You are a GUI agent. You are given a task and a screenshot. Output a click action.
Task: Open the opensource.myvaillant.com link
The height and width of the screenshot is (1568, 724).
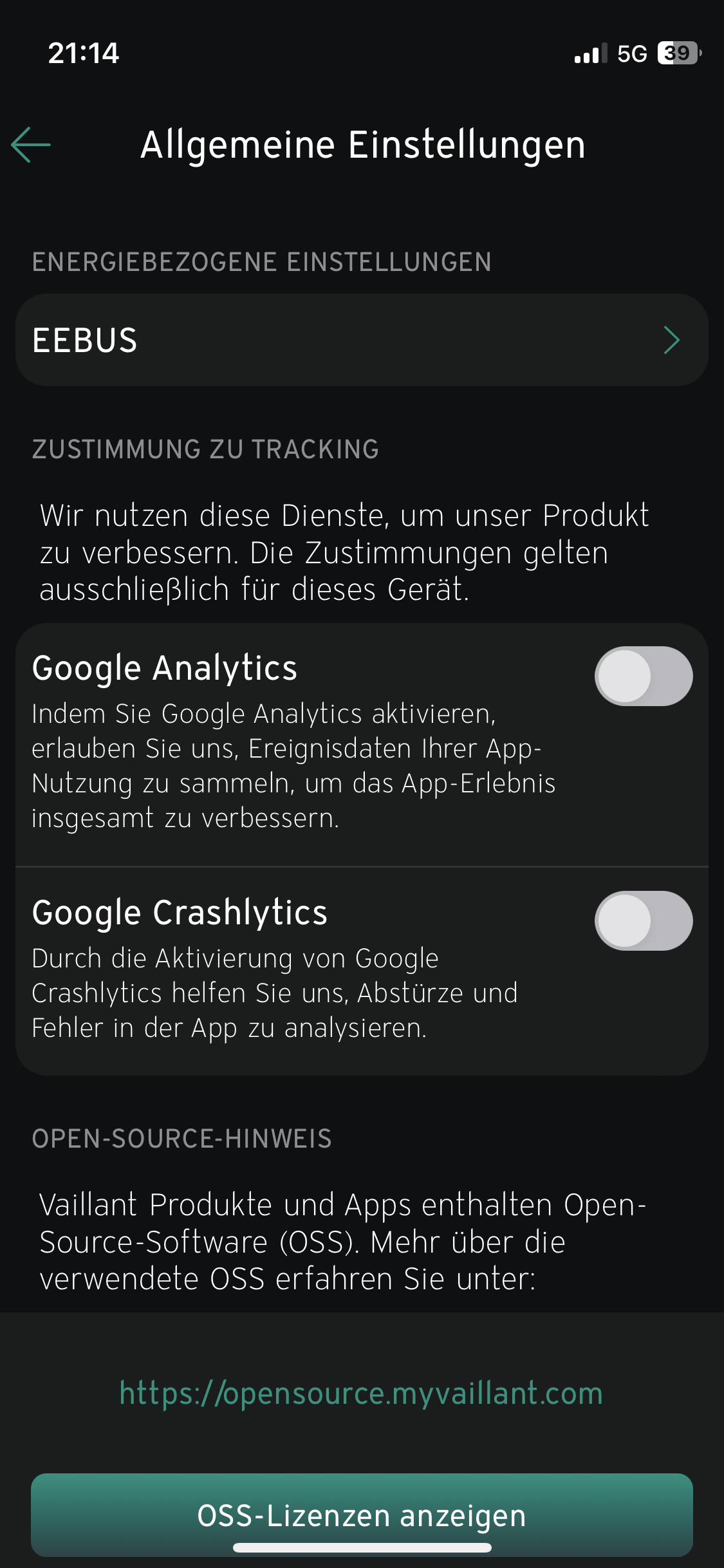point(361,1394)
